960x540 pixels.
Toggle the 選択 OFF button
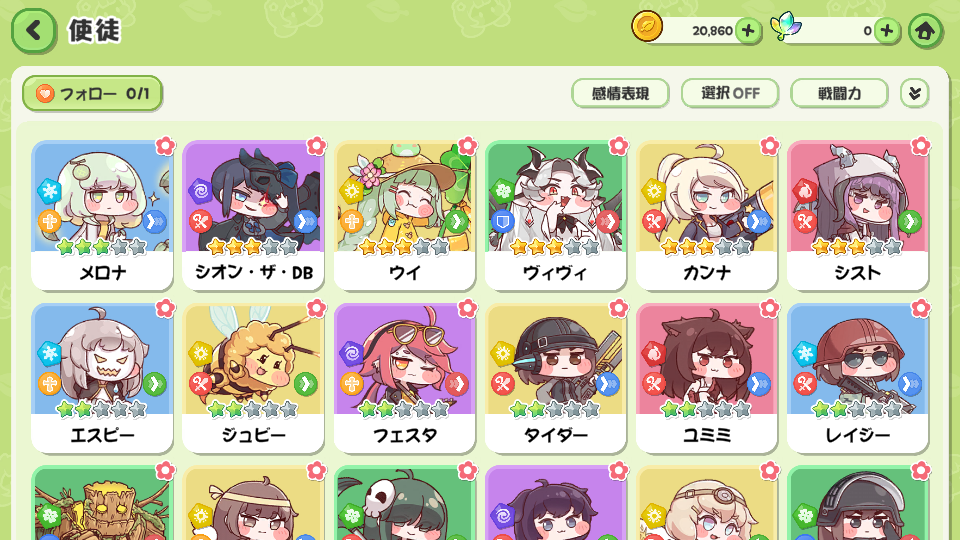click(730, 94)
